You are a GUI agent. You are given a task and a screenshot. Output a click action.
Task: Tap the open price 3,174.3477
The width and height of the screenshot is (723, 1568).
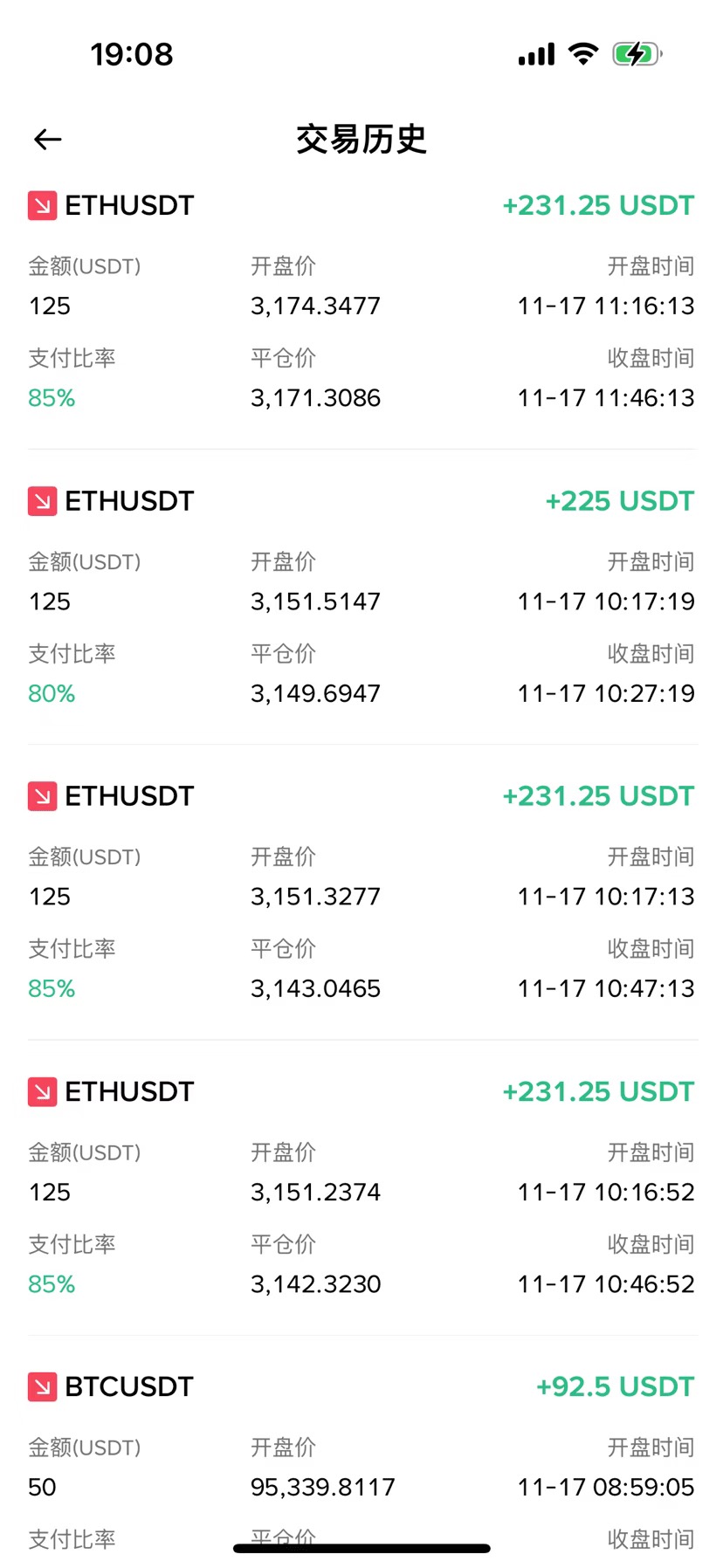(x=315, y=305)
